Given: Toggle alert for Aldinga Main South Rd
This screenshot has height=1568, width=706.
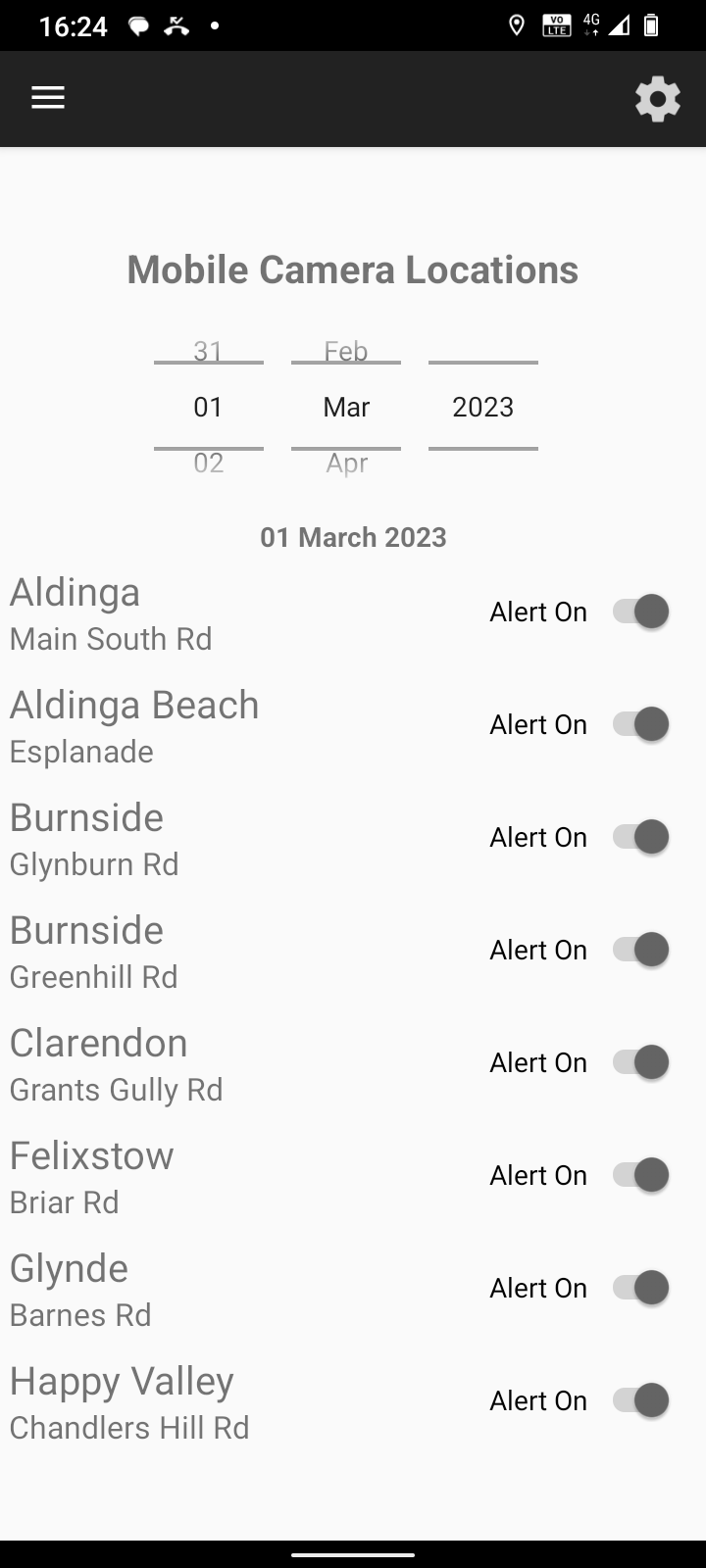Looking at the screenshot, I should click(x=641, y=612).
